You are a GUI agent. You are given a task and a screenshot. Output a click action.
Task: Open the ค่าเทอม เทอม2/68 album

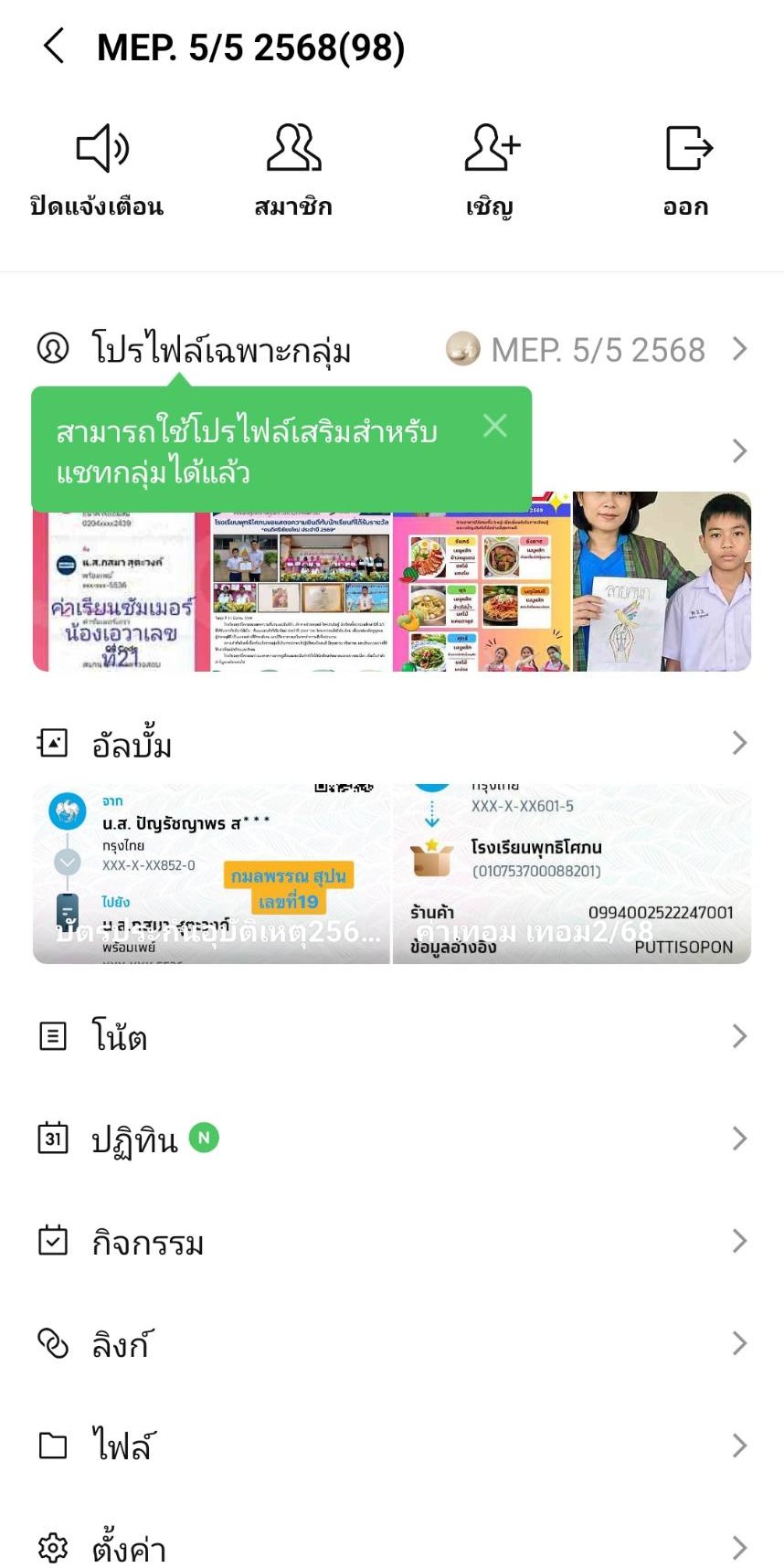pos(571,874)
